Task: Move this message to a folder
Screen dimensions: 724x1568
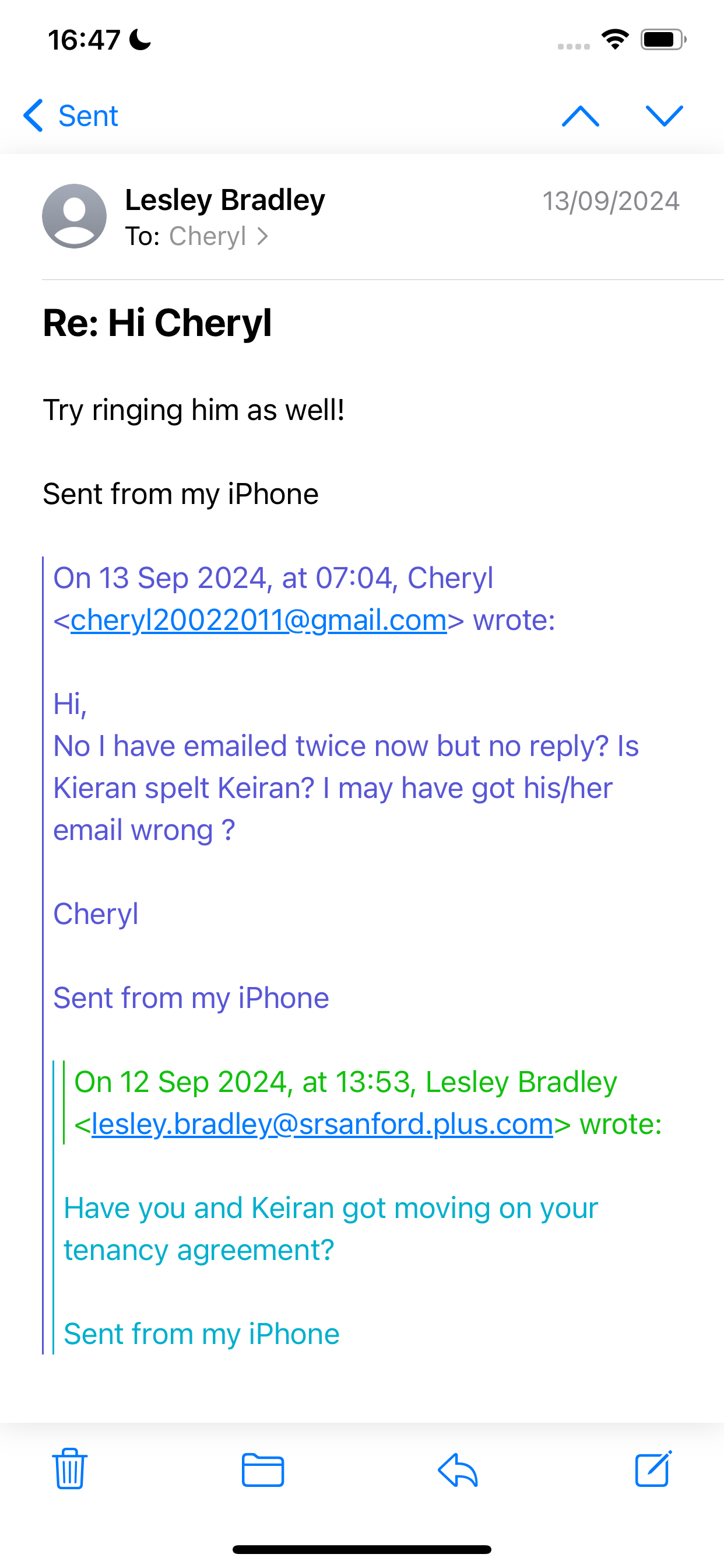Action: pos(263,1469)
